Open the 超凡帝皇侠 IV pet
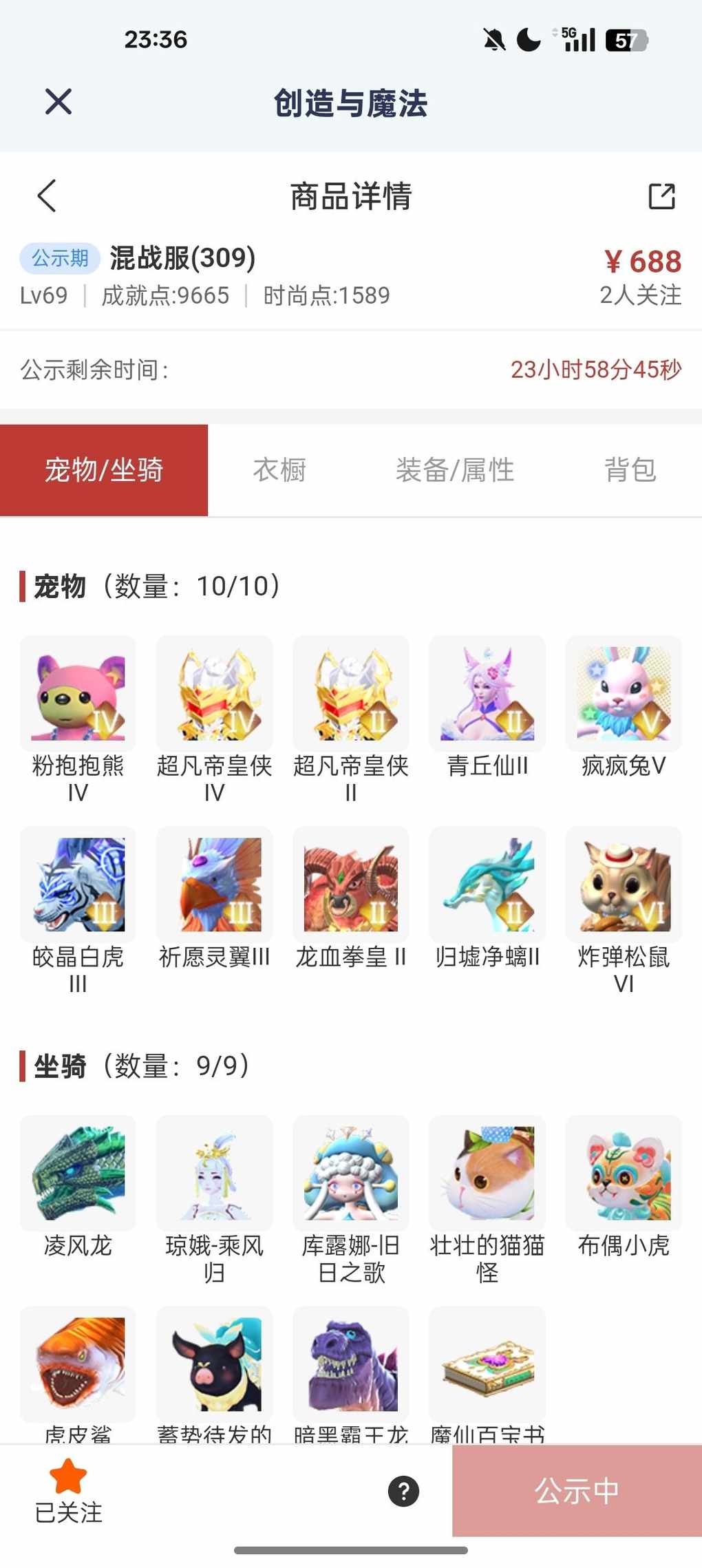The width and height of the screenshot is (702, 1568). 214,694
